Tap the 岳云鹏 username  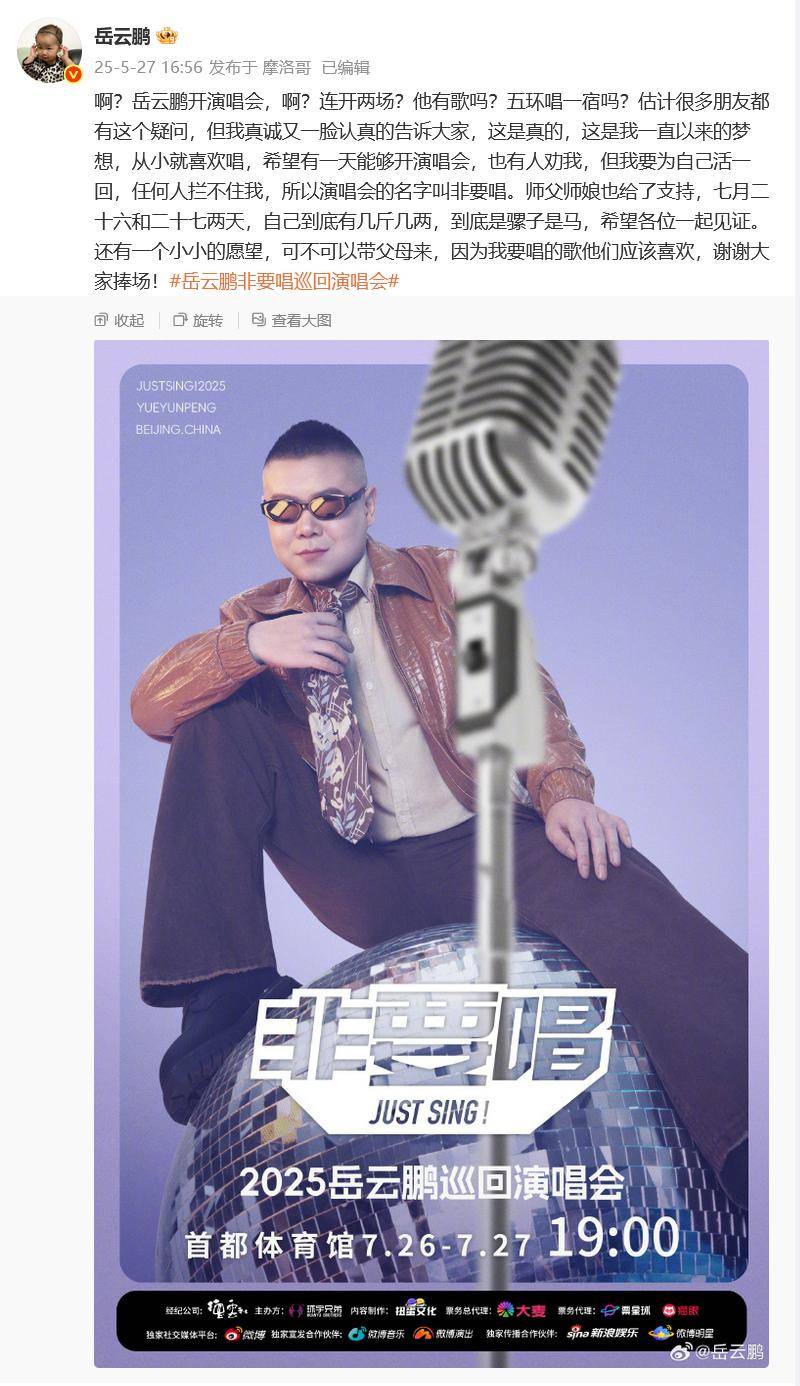pyautogui.click(x=121, y=37)
